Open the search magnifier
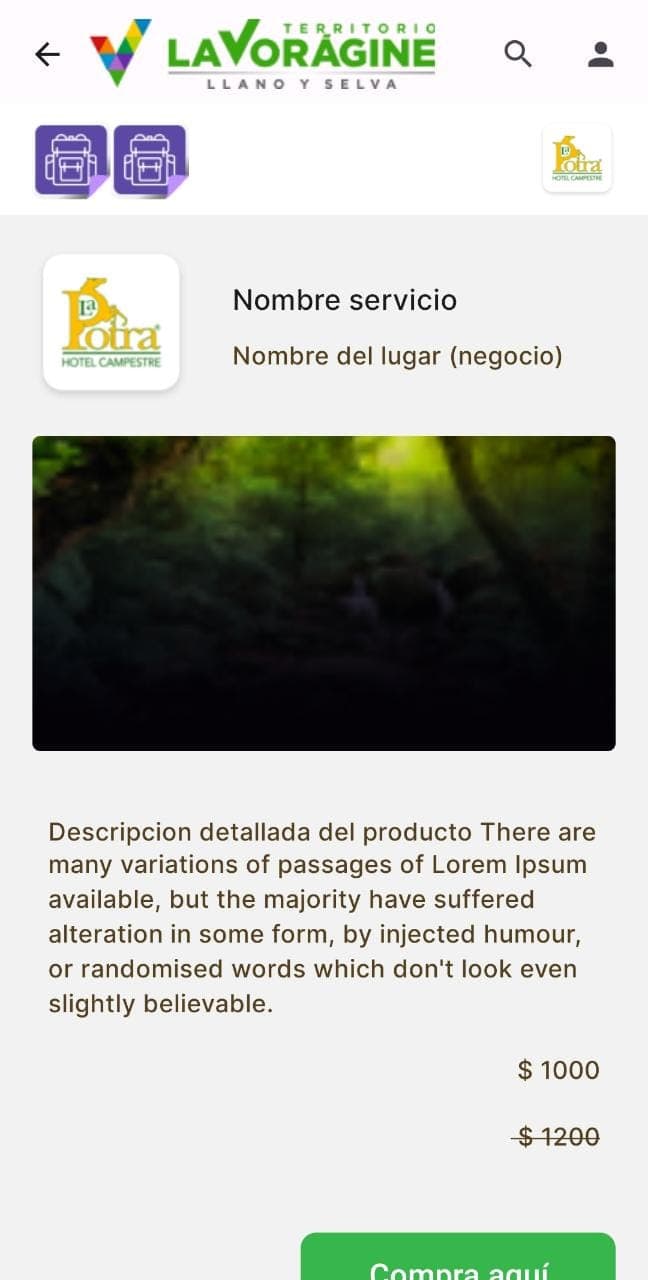Image resolution: width=648 pixels, height=1280 pixels. tap(518, 54)
